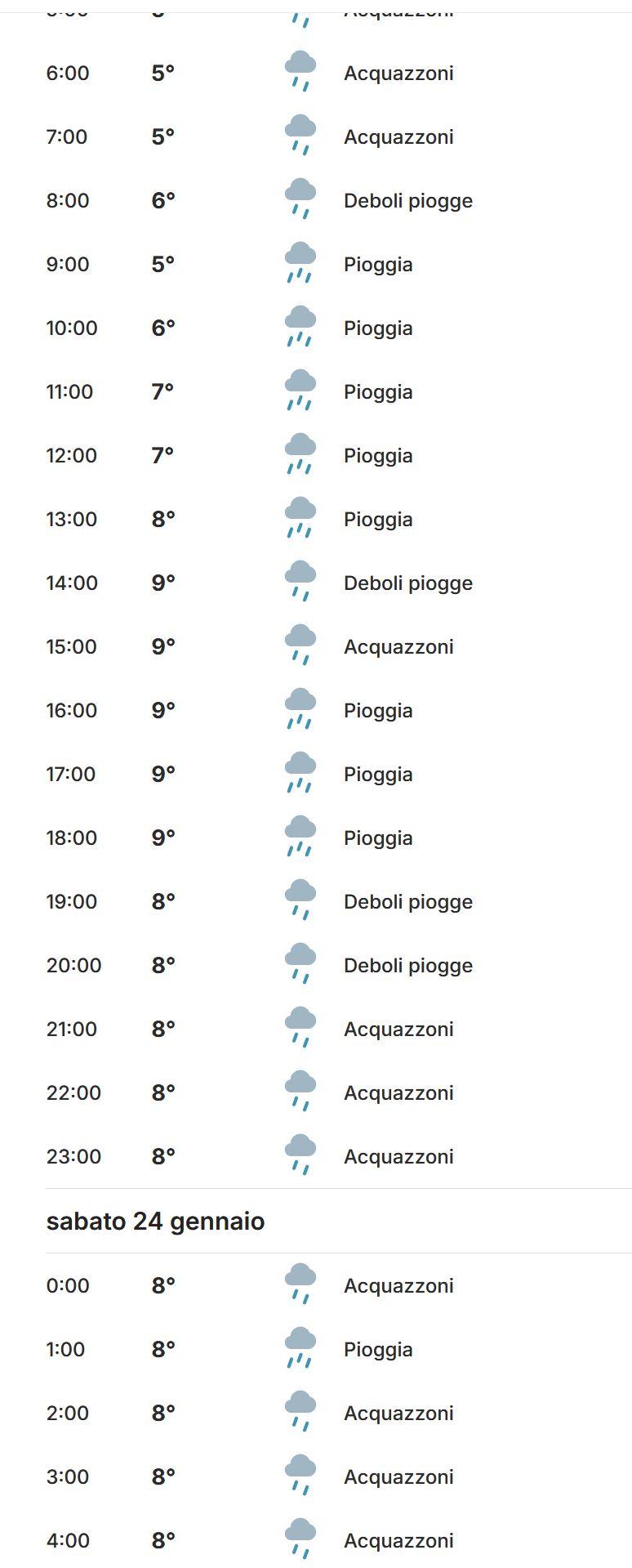Click the Acquazzoni label at 15:00

click(x=398, y=646)
